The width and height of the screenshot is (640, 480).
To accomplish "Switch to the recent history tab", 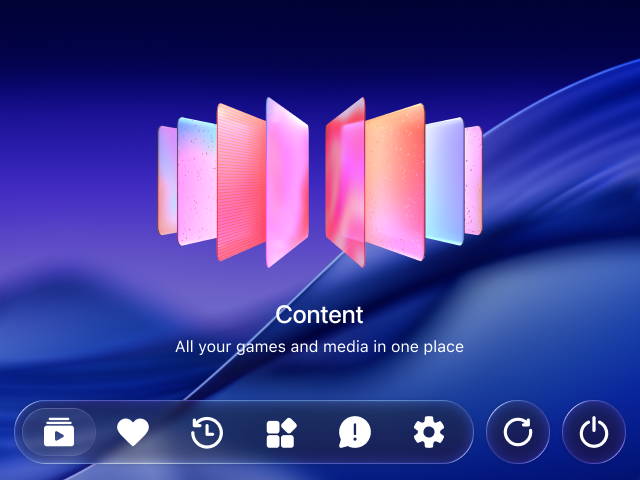I will 207,432.
